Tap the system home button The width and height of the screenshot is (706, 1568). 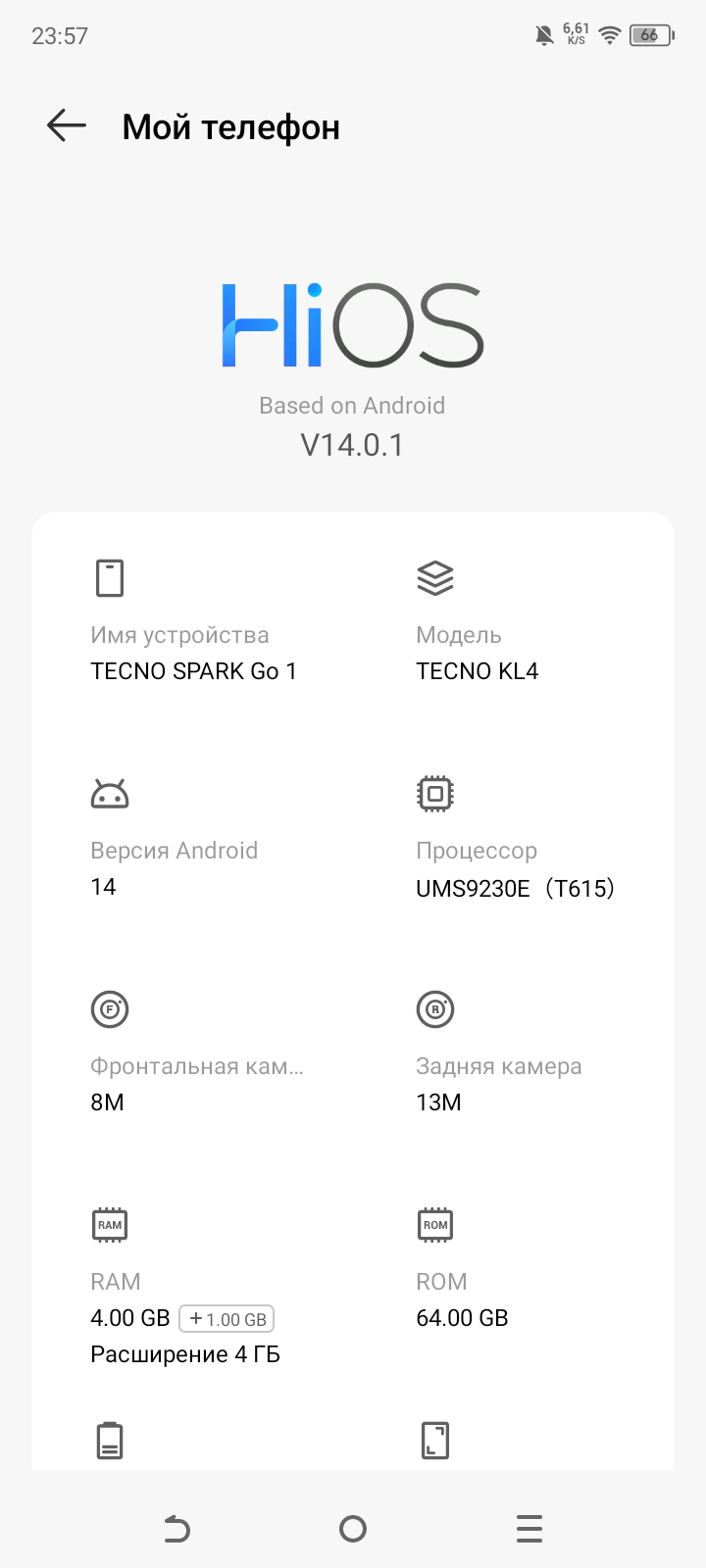click(353, 1529)
